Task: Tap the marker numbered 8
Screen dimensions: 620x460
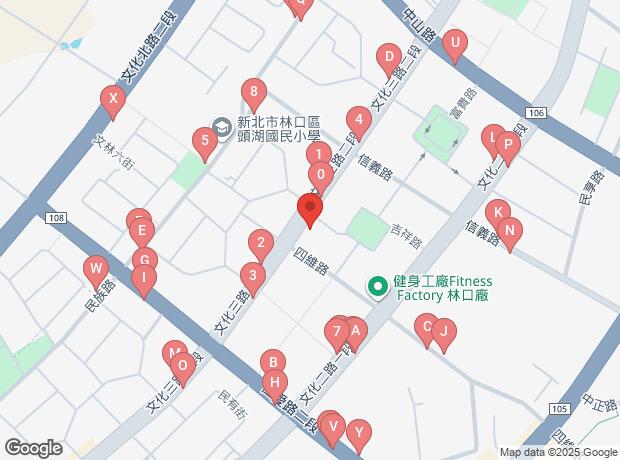Action: [254, 95]
